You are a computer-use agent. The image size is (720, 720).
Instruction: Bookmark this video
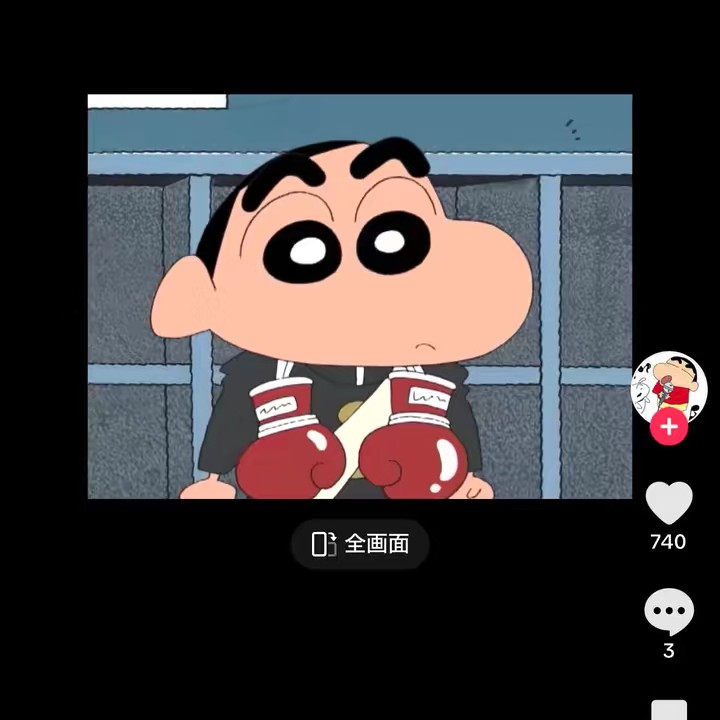(x=669, y=709)
